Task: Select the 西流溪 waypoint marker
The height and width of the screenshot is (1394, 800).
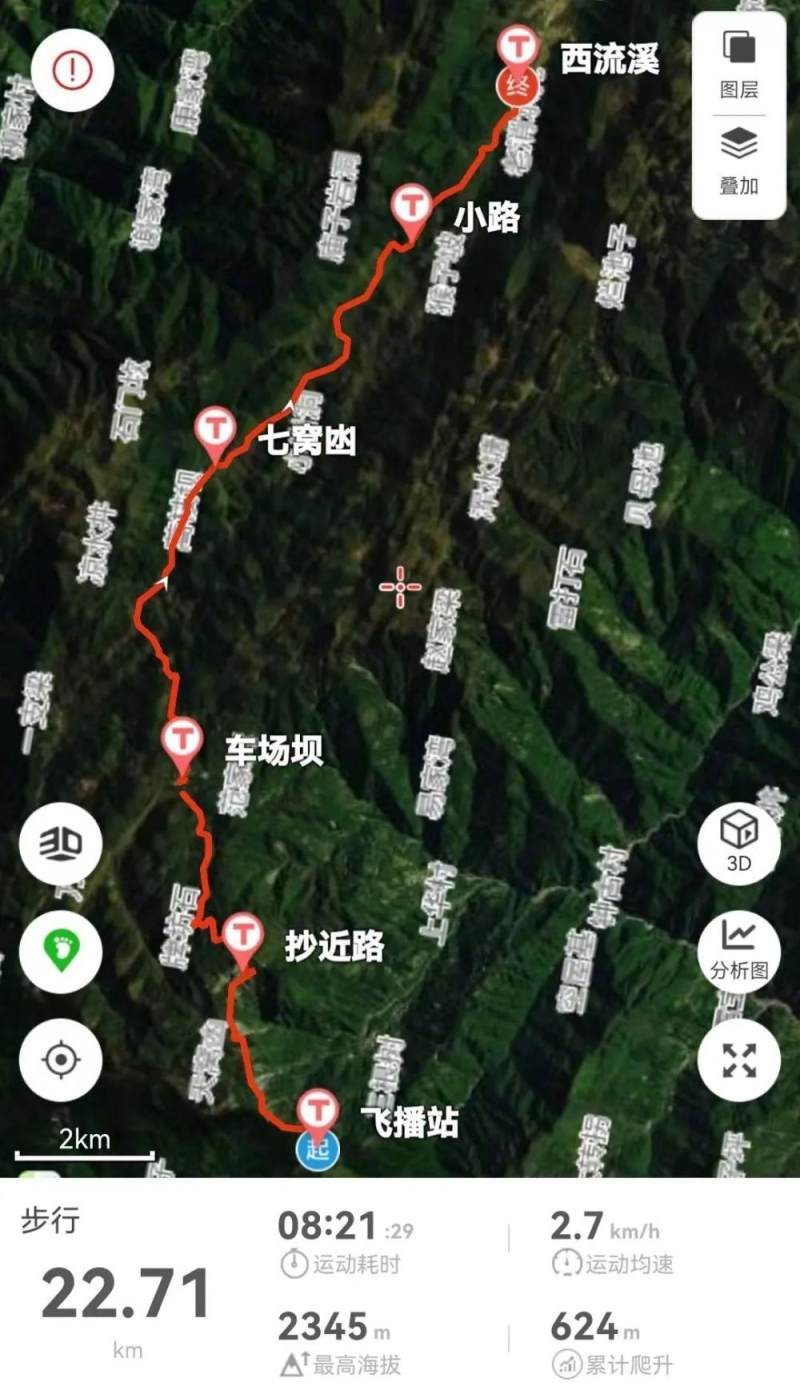Action: (x=517, y=50)
